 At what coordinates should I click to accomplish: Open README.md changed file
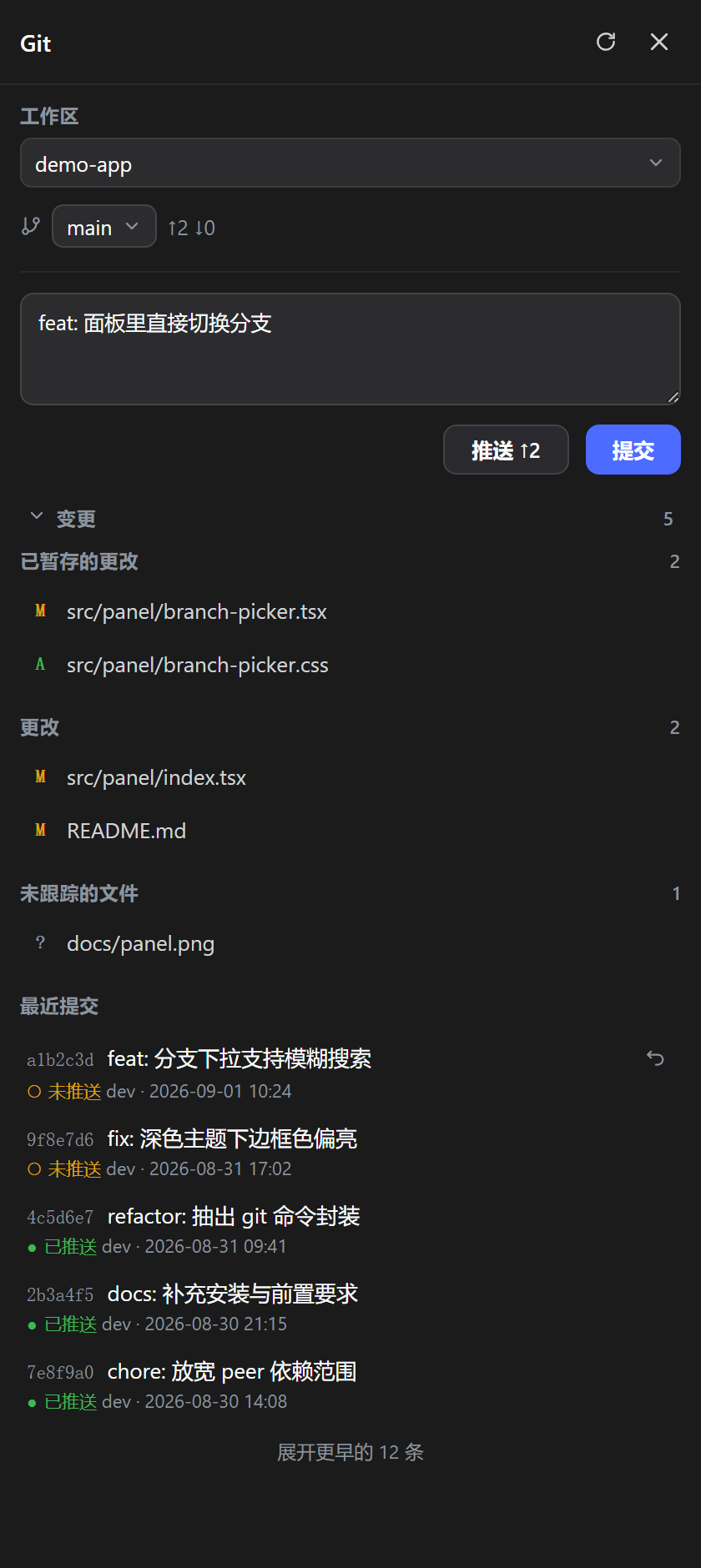[x=350, y=831]
